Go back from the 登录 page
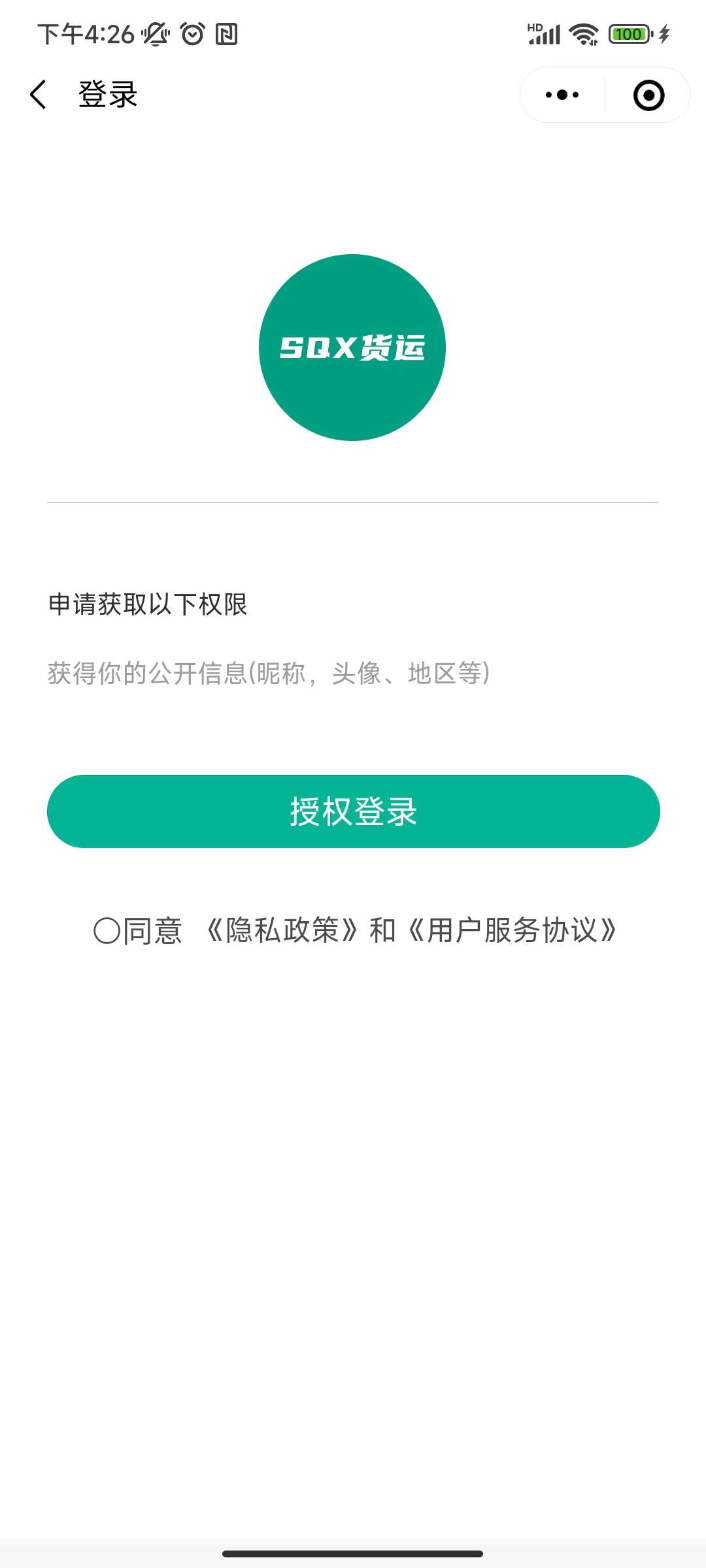This screenshot has height=1568, width=706. [x=38, y=95]
